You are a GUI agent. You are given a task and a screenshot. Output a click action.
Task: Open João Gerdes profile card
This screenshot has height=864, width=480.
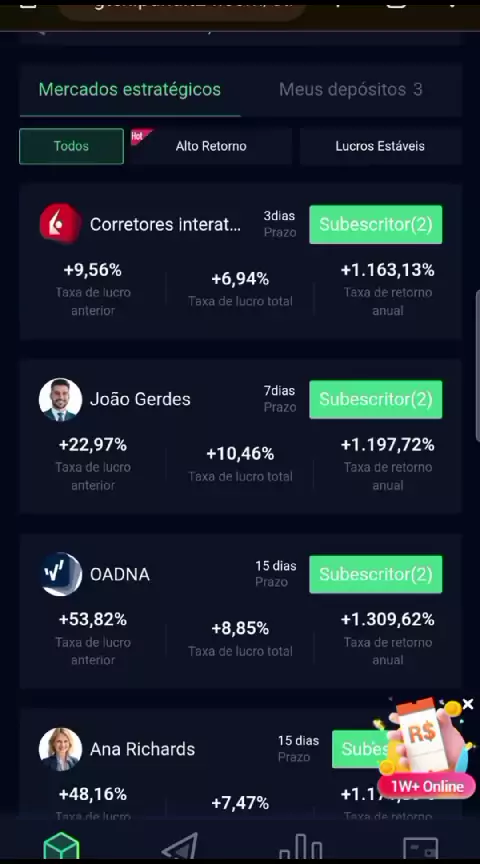coord(240,436)
